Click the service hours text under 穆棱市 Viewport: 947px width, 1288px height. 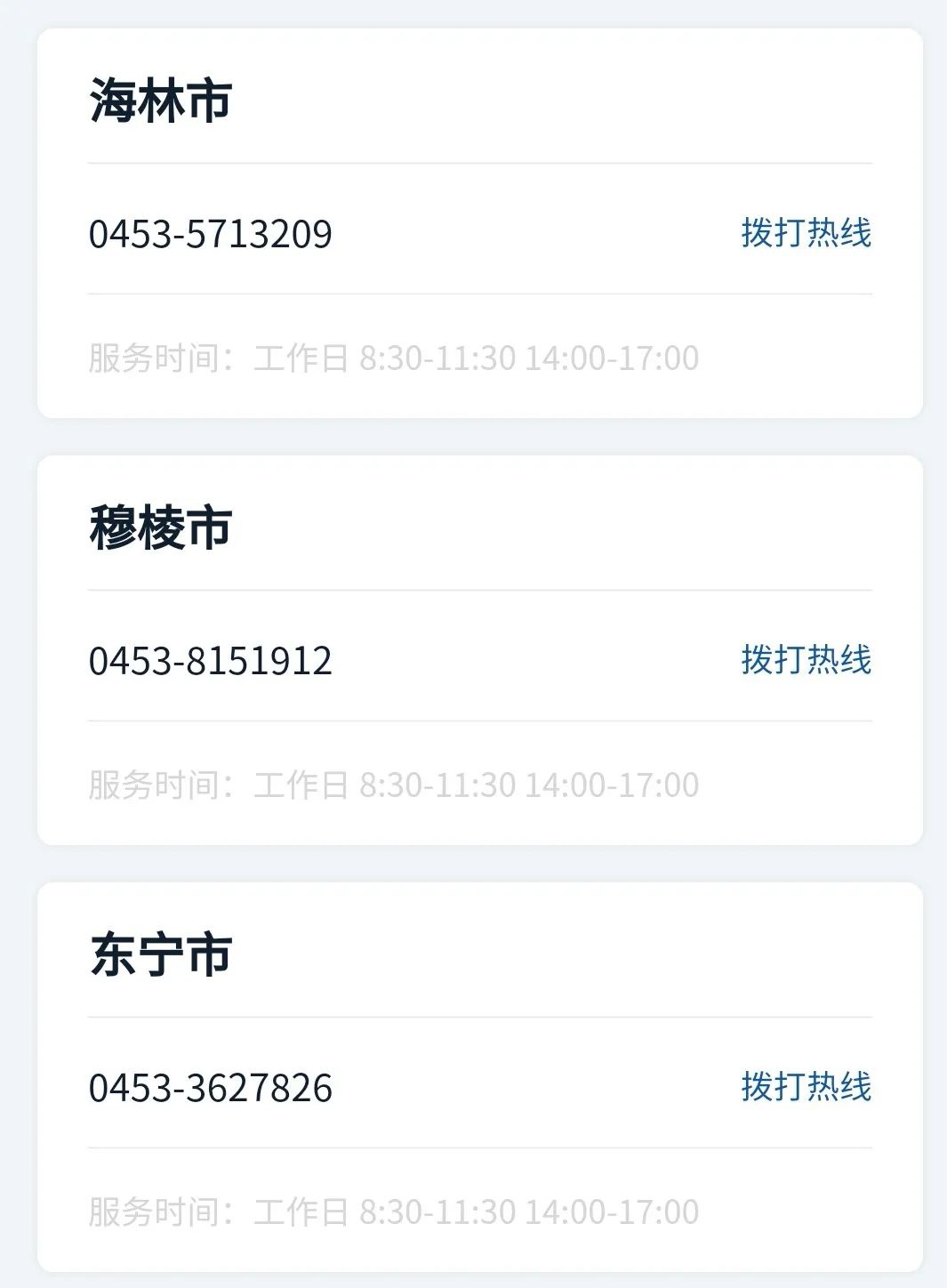394,784
